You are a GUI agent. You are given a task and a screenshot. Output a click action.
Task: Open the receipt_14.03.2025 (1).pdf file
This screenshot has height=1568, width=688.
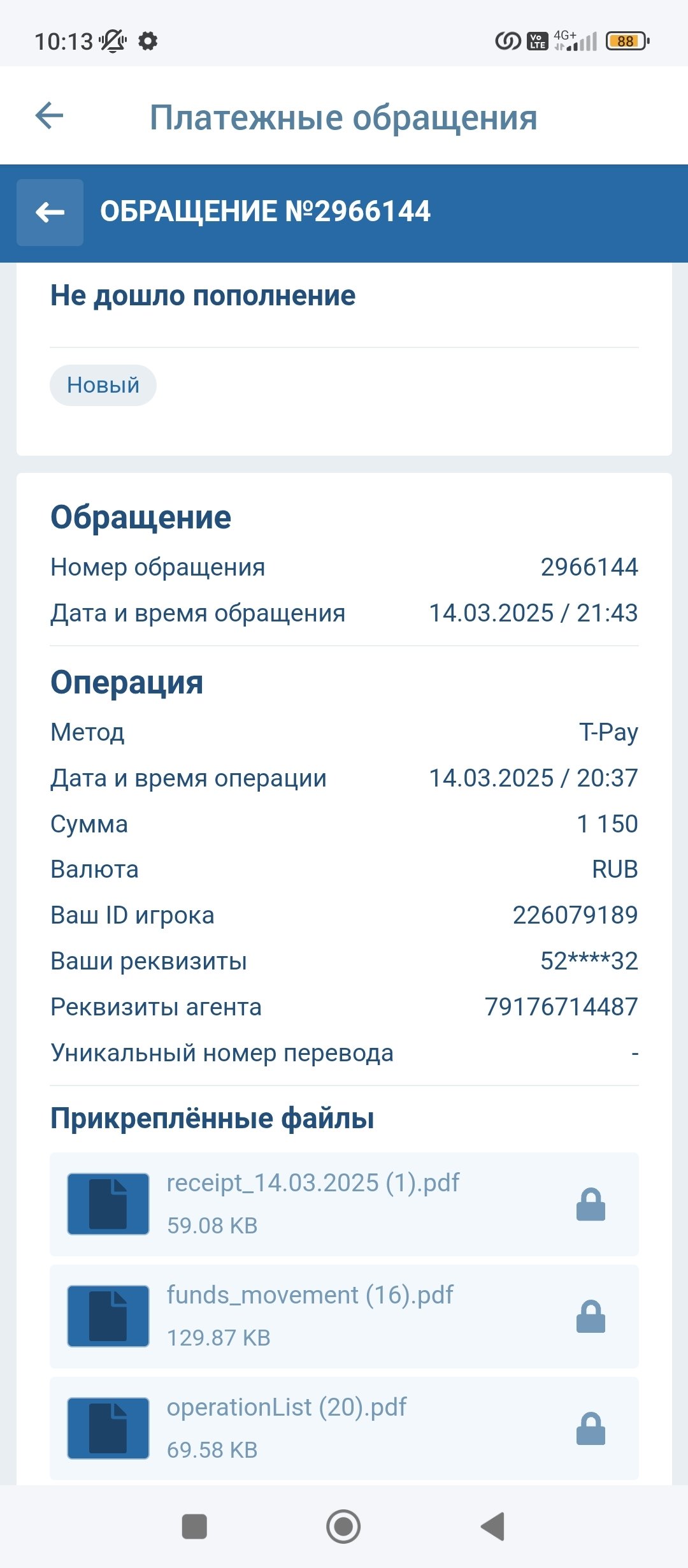click(312, 1203)
